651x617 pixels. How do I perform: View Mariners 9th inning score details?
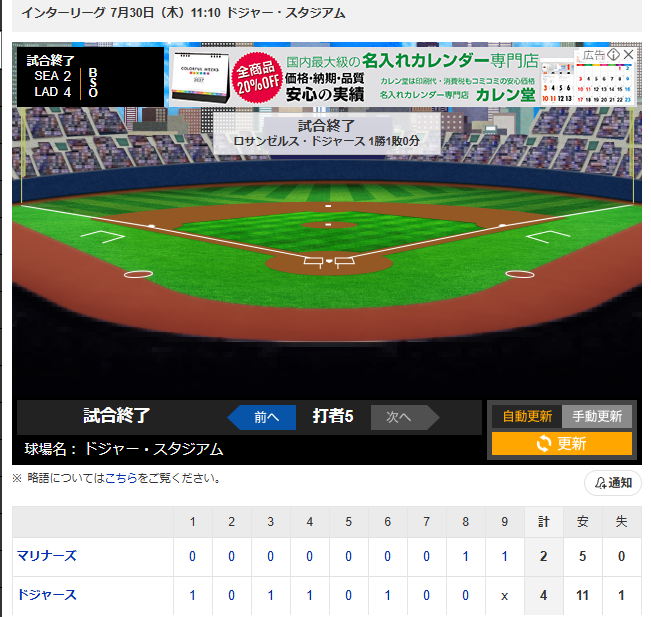[x=504, y=556]
